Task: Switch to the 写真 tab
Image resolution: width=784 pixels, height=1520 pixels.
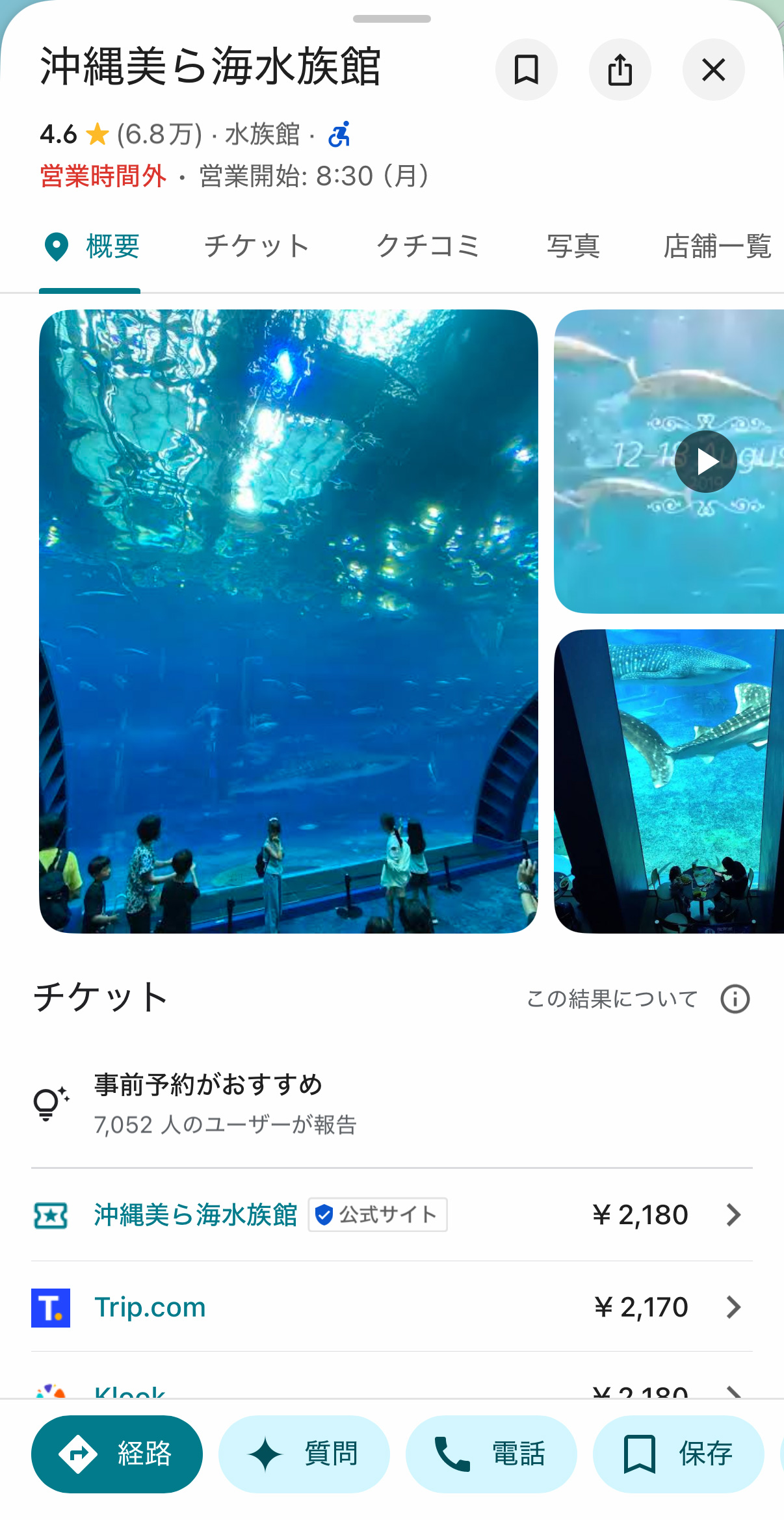Action: [573, 247]
